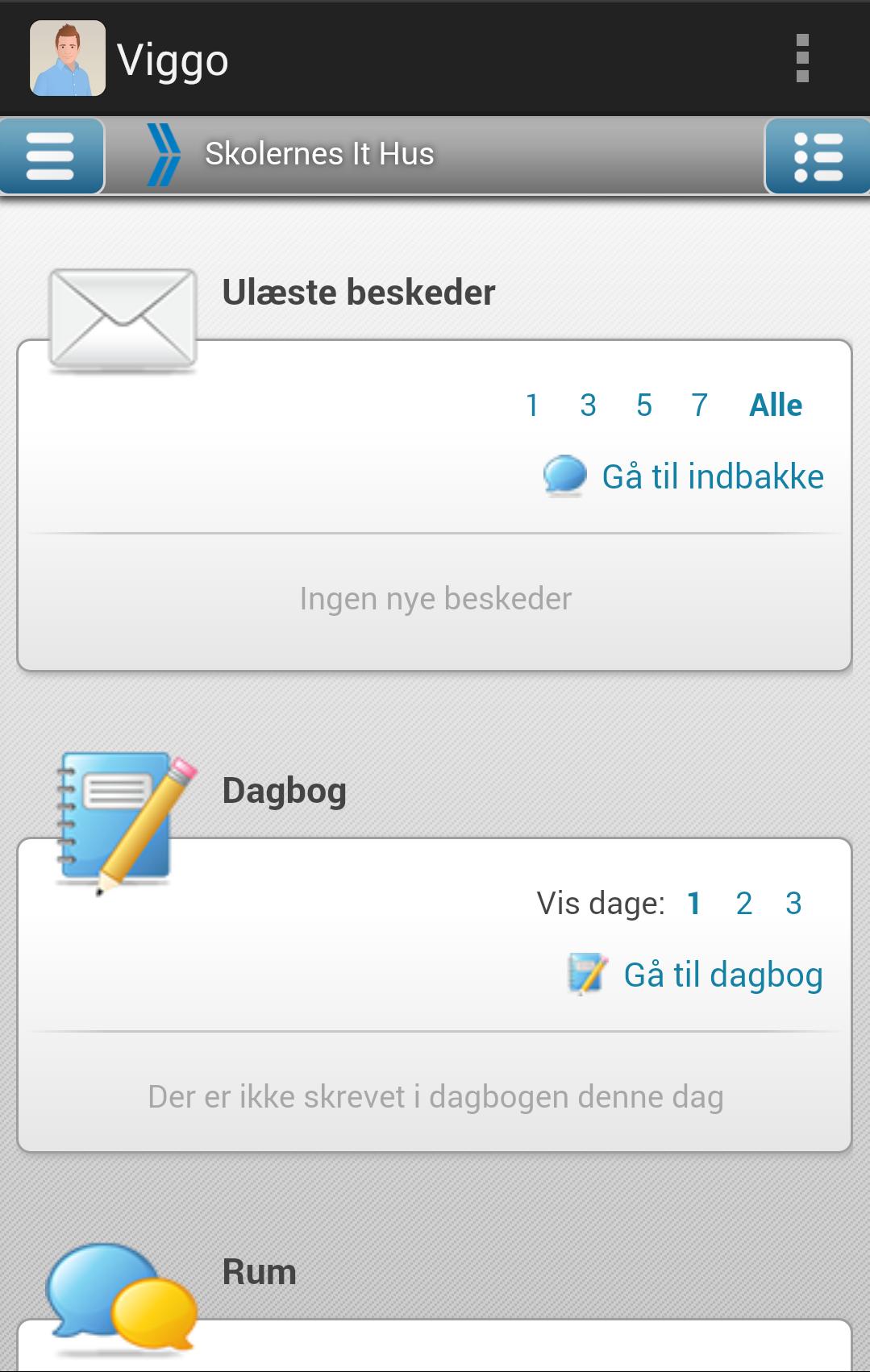Open the overflow menu

(x=801, y=58)
